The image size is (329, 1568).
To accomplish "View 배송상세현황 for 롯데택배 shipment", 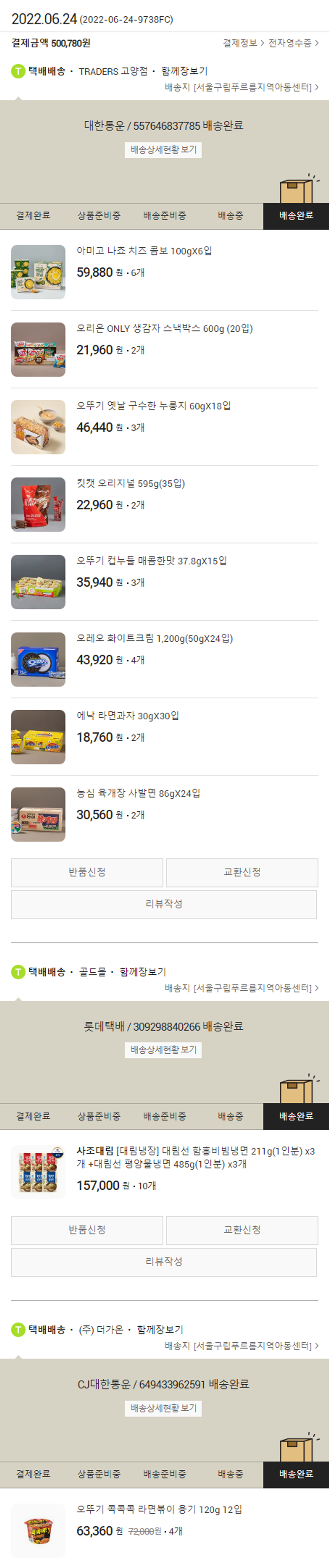I will [x=163, y=1050].
